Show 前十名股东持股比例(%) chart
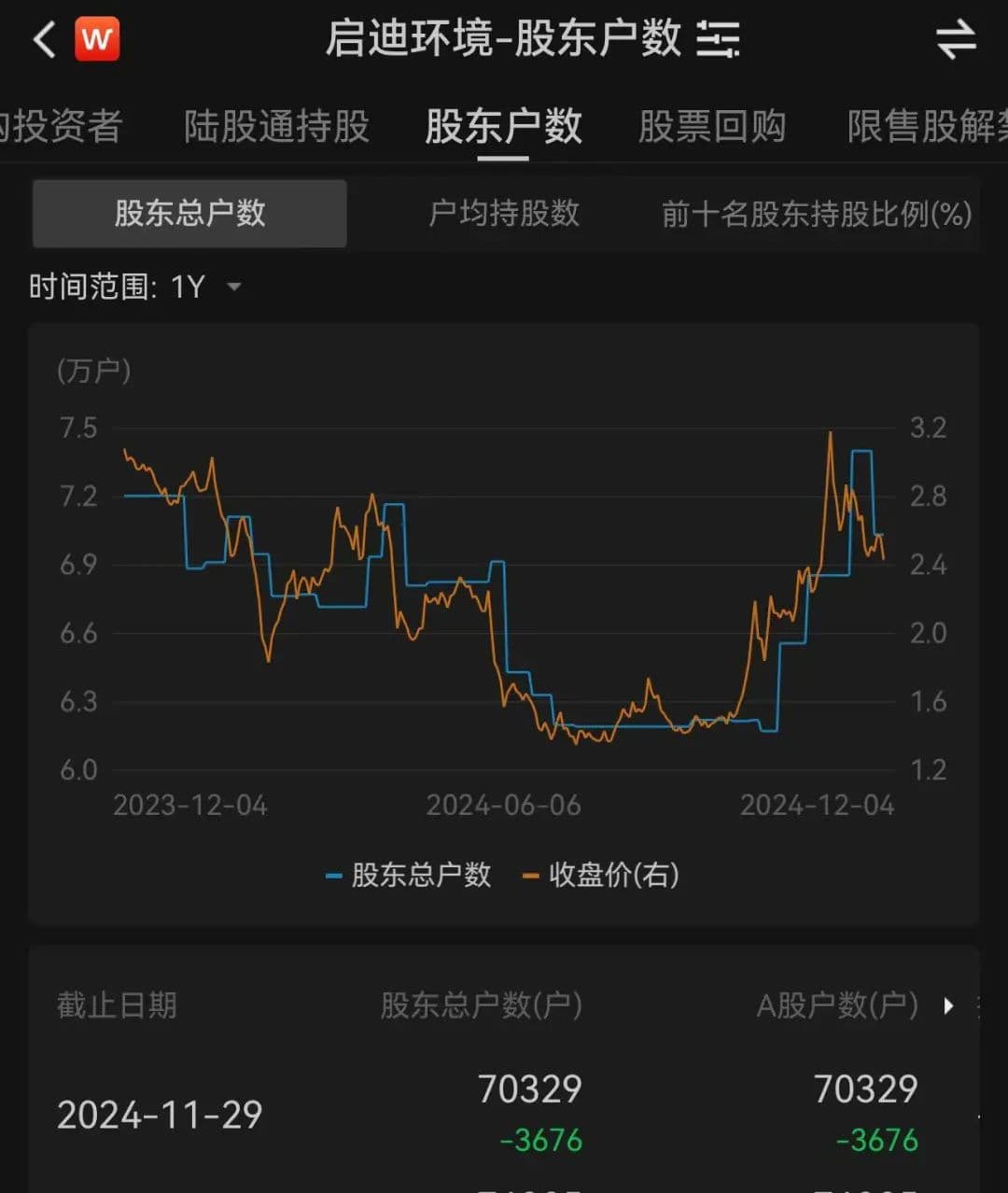 click(817, 214)
